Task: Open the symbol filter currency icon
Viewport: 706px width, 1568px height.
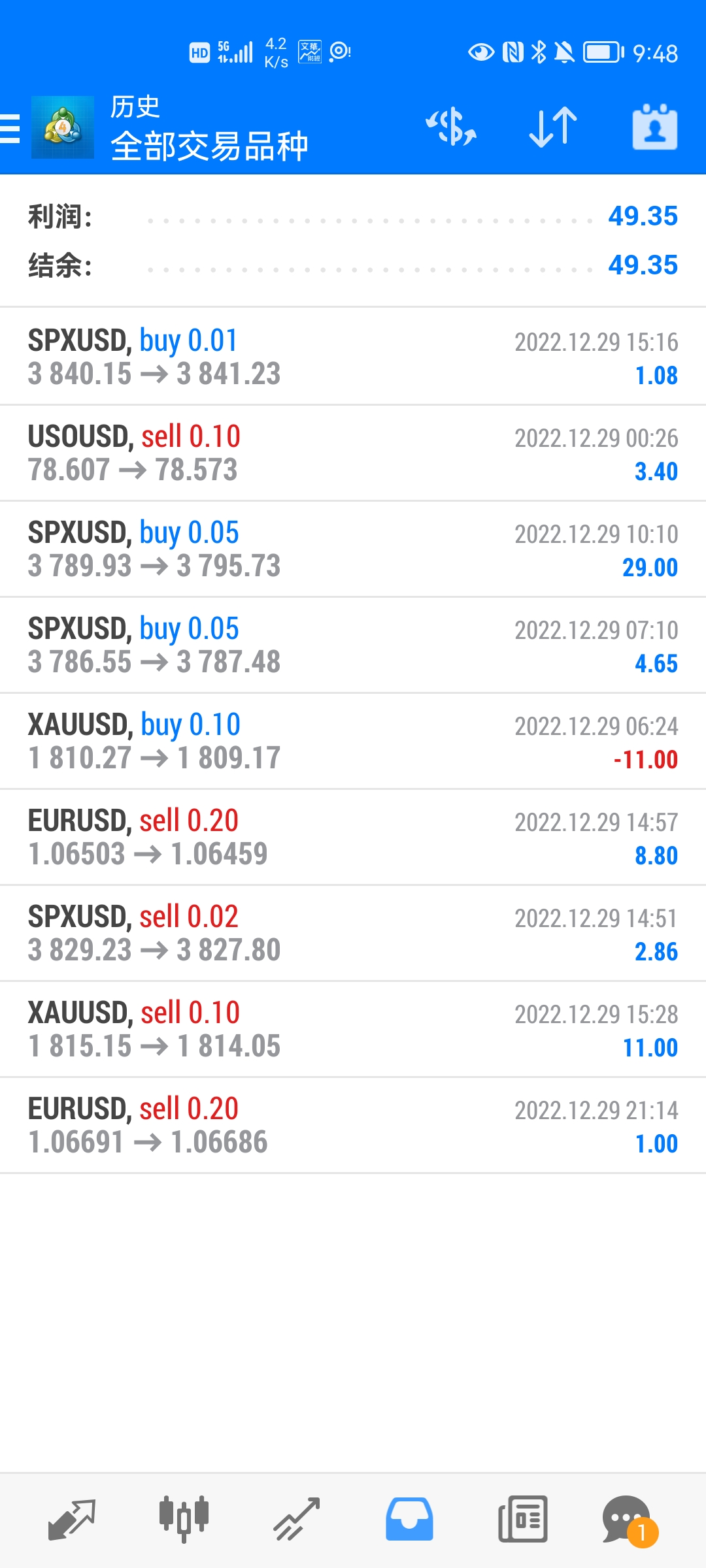Action: 451,127
